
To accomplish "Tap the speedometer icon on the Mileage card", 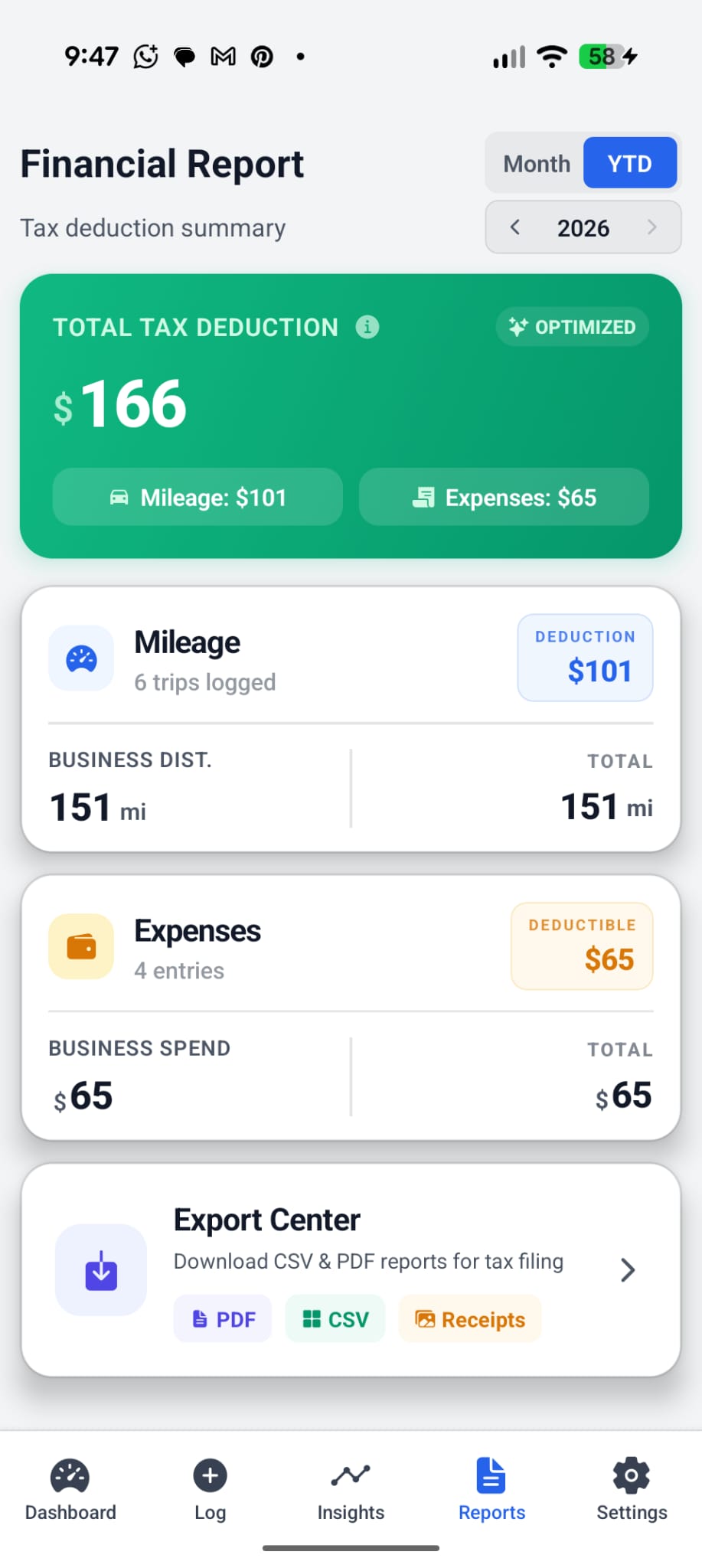I will coord(80,657).
